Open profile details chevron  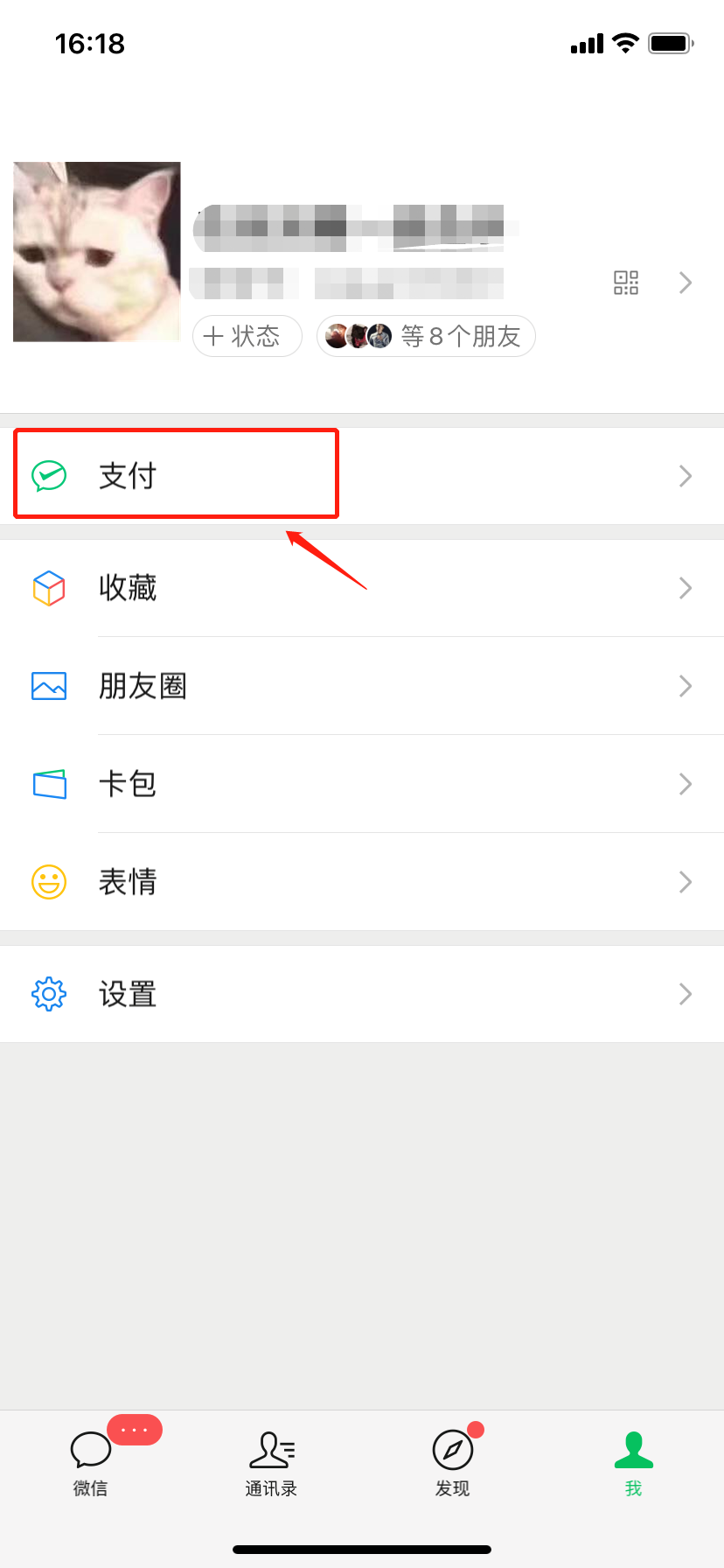pyautogui.click(x=686, y=283)
